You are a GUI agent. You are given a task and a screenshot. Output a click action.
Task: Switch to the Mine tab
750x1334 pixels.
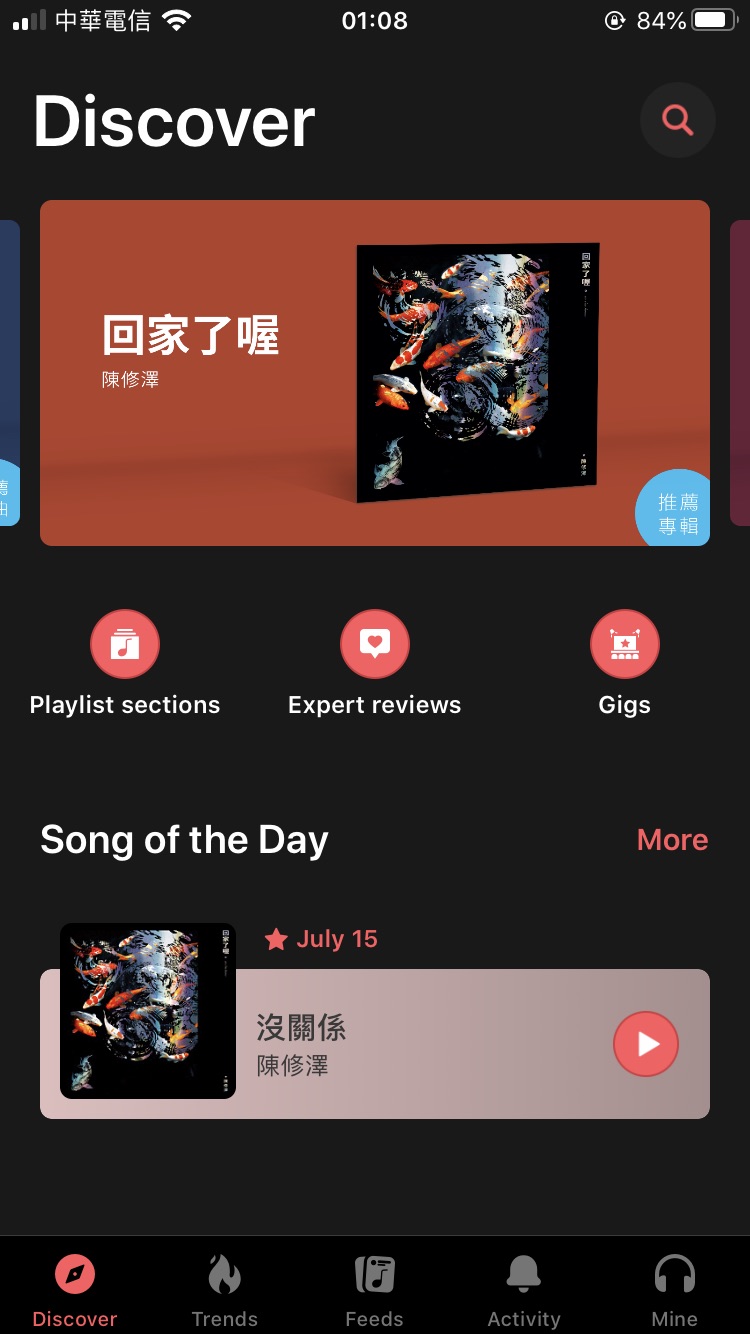coord(674,1290)
